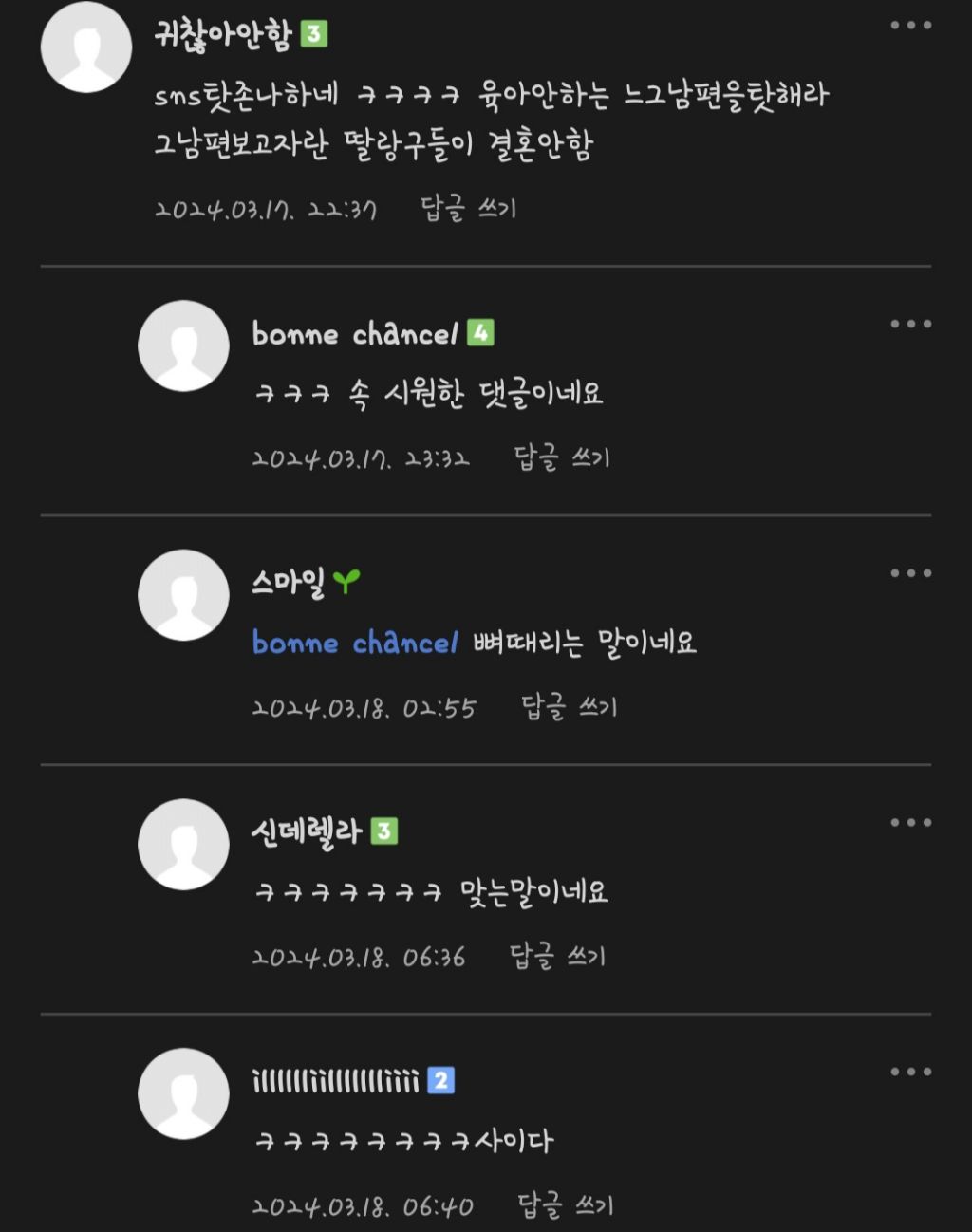Viewport: 972px width, 1232px height.
Task: Open 신데렐라's profile avatar
Action: pos(183,845)
